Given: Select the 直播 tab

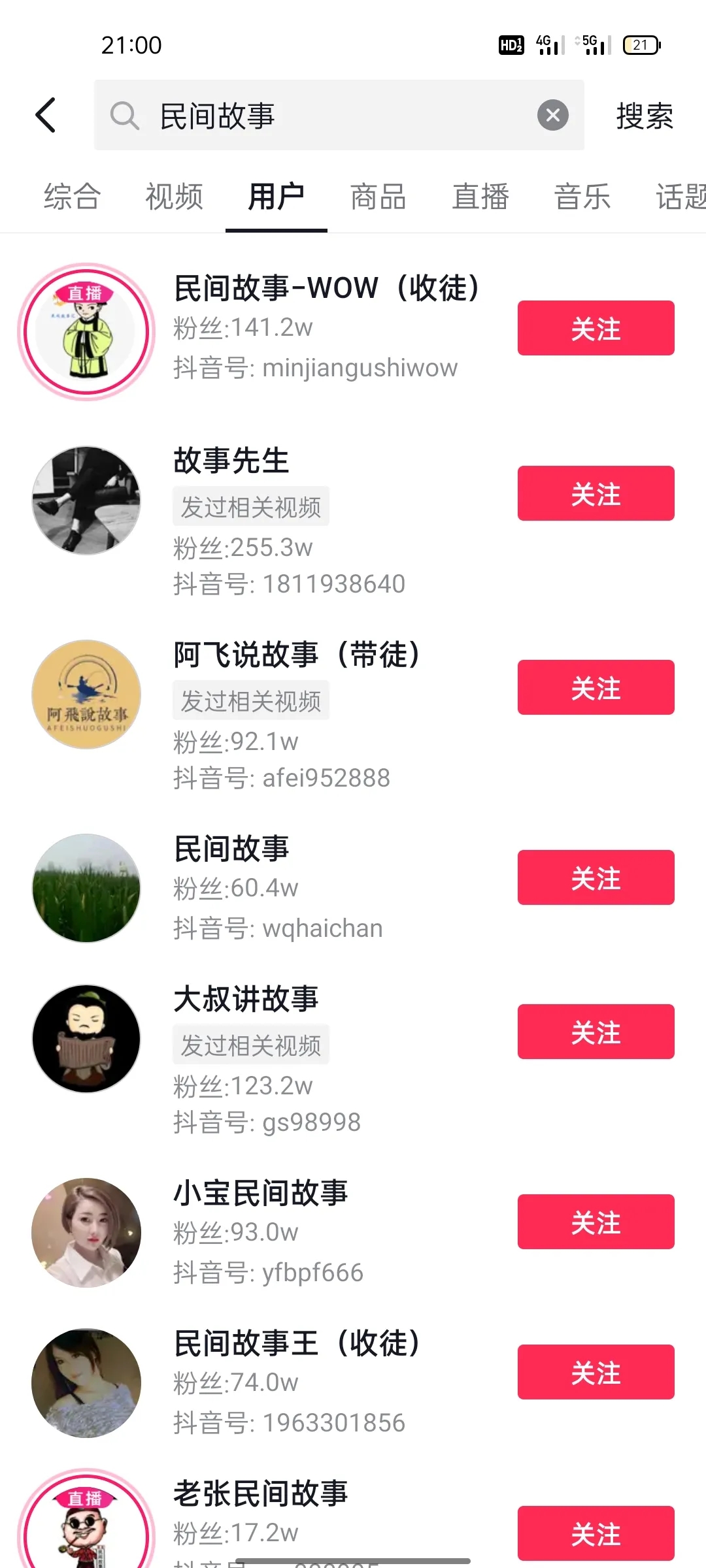Looking at the screenshot, I should click(480, 197).
